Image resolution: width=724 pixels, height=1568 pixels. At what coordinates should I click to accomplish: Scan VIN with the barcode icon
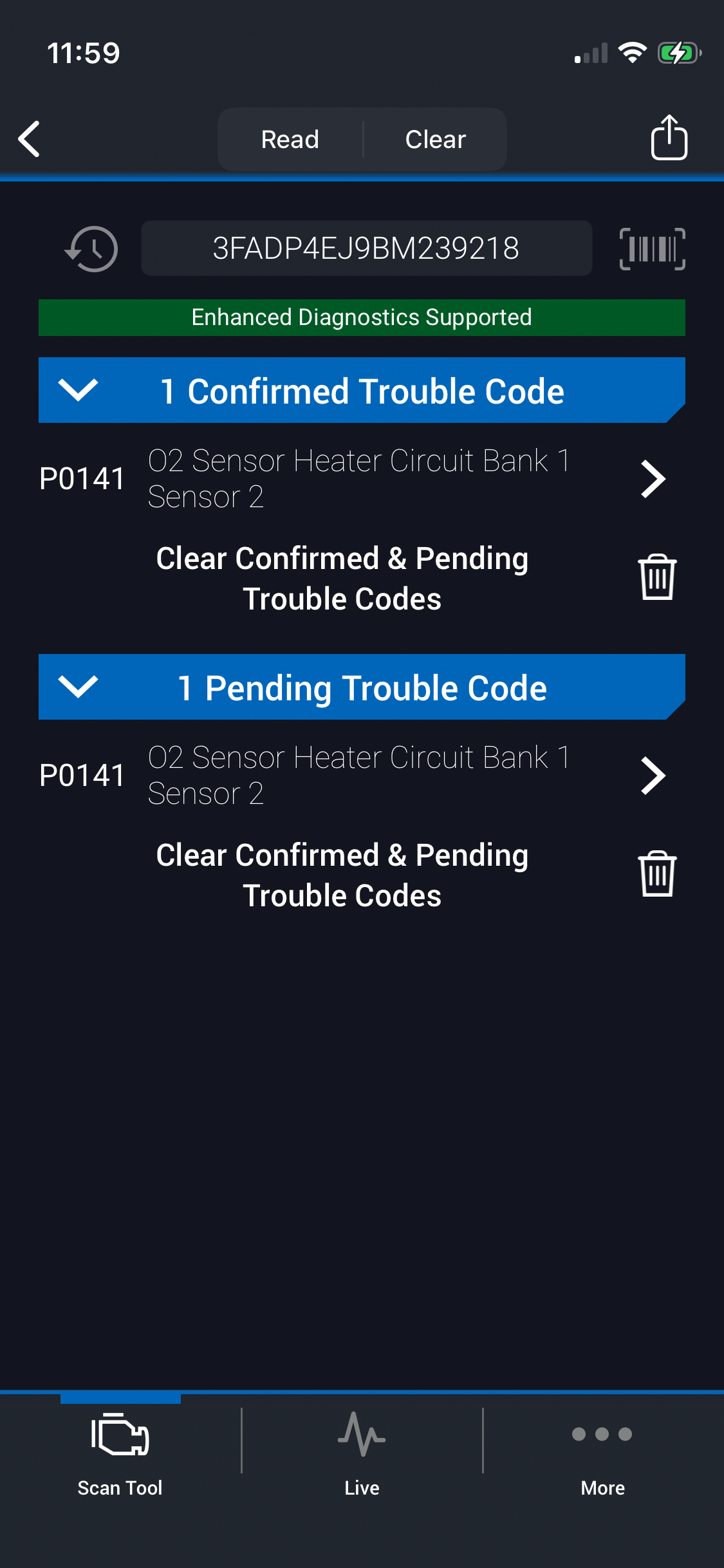(x=652, y=248)
